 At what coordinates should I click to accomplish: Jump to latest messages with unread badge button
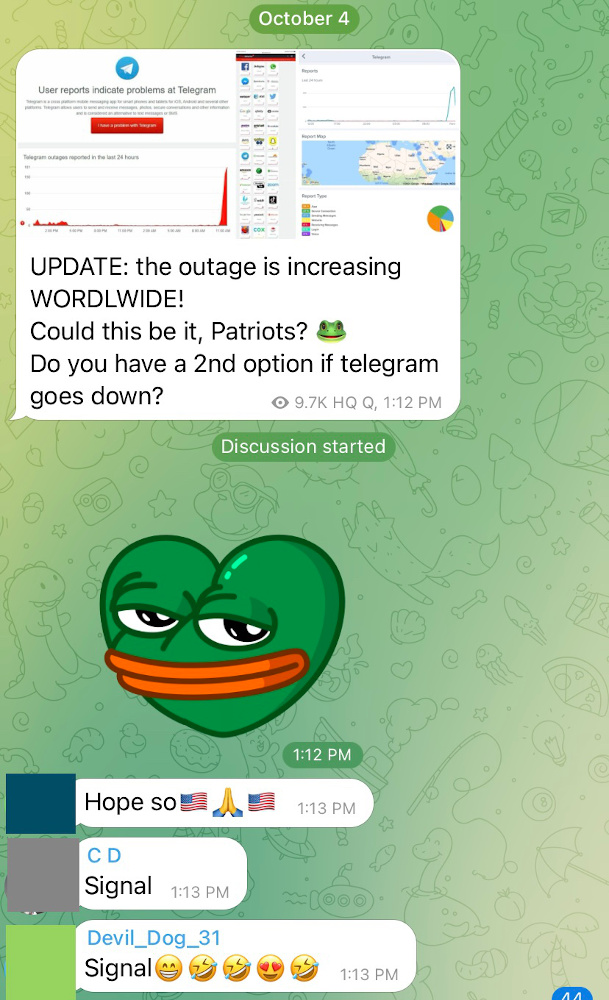tap(572, 993)
